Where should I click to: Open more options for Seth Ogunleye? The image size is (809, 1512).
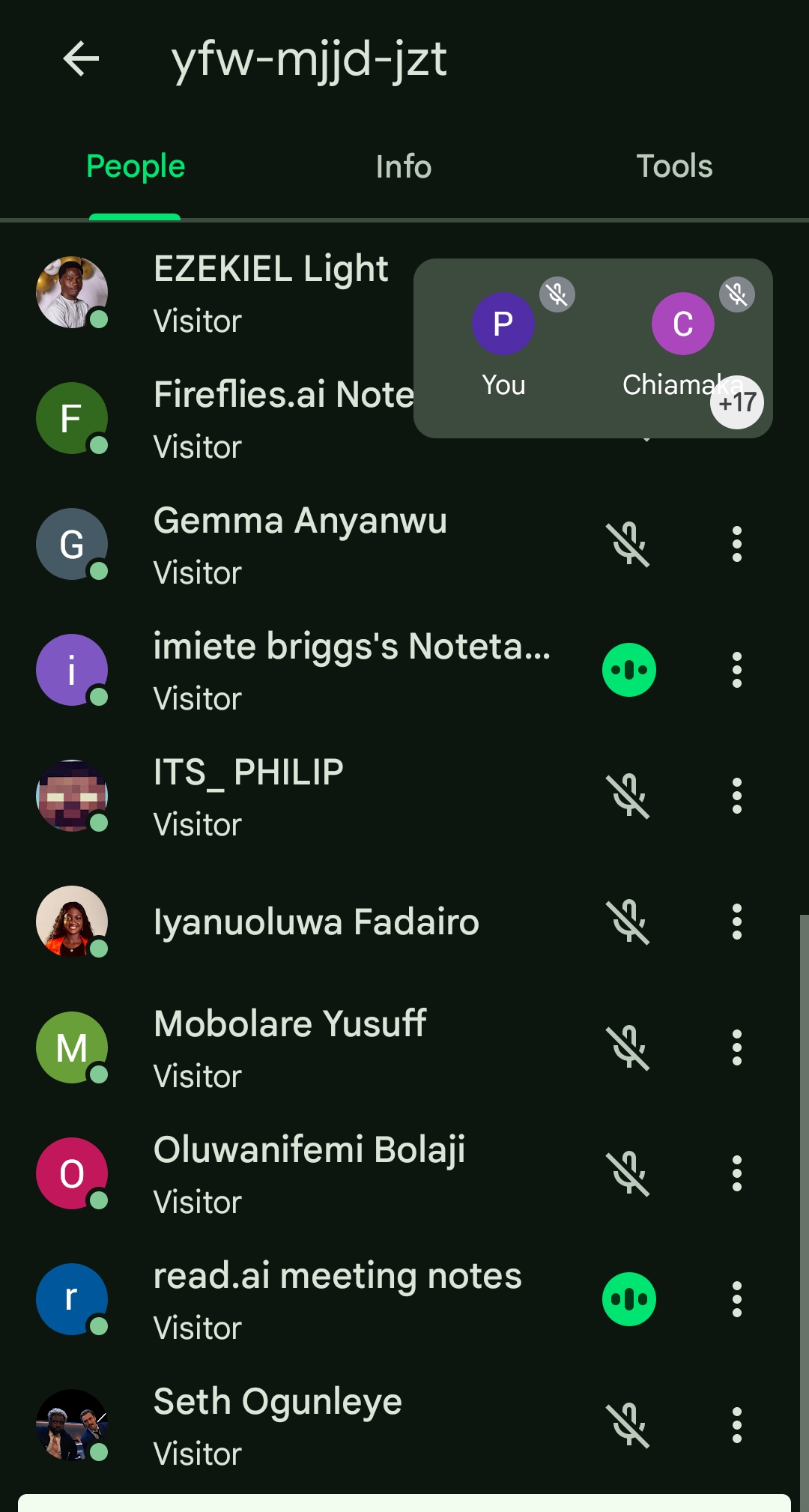[737, 1425]
